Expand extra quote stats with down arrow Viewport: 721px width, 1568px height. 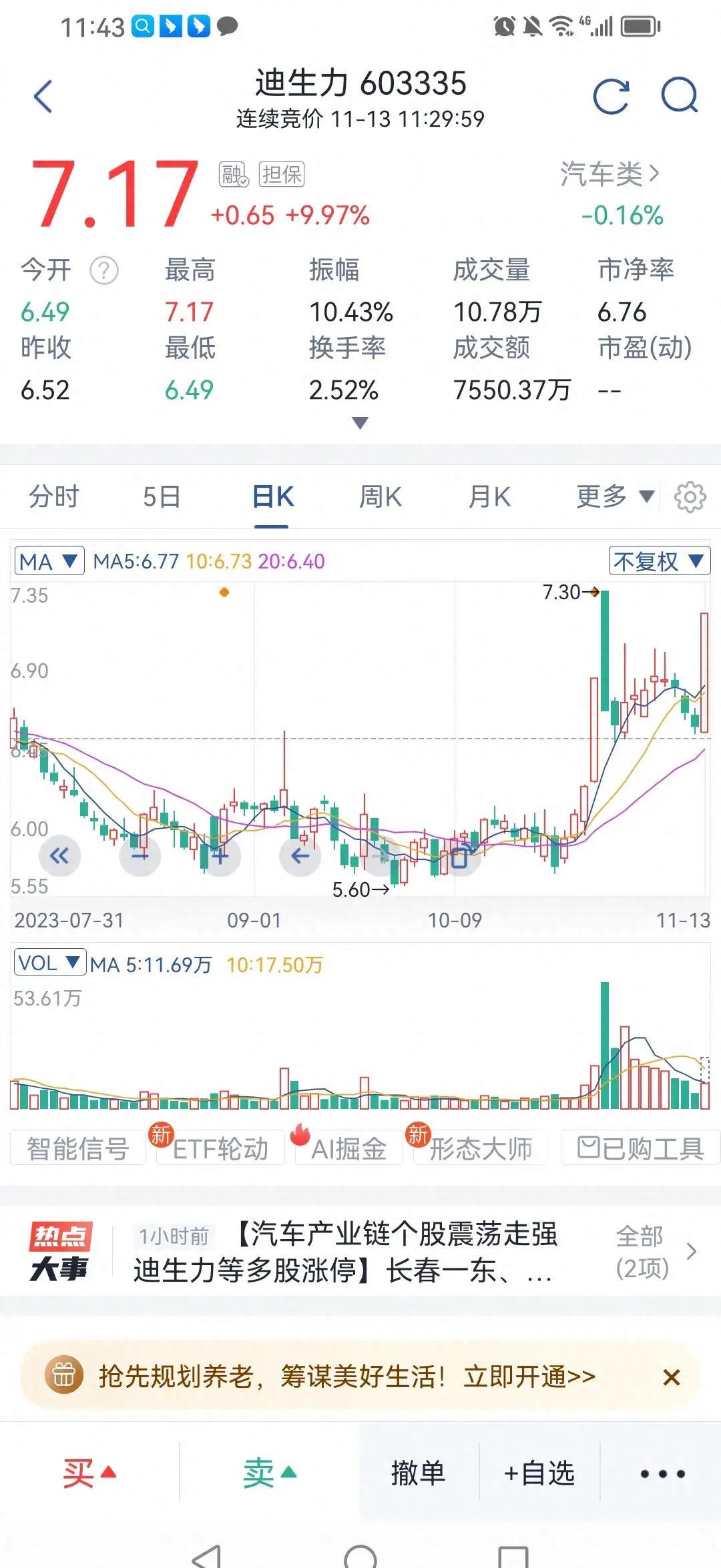coord(358,423)
